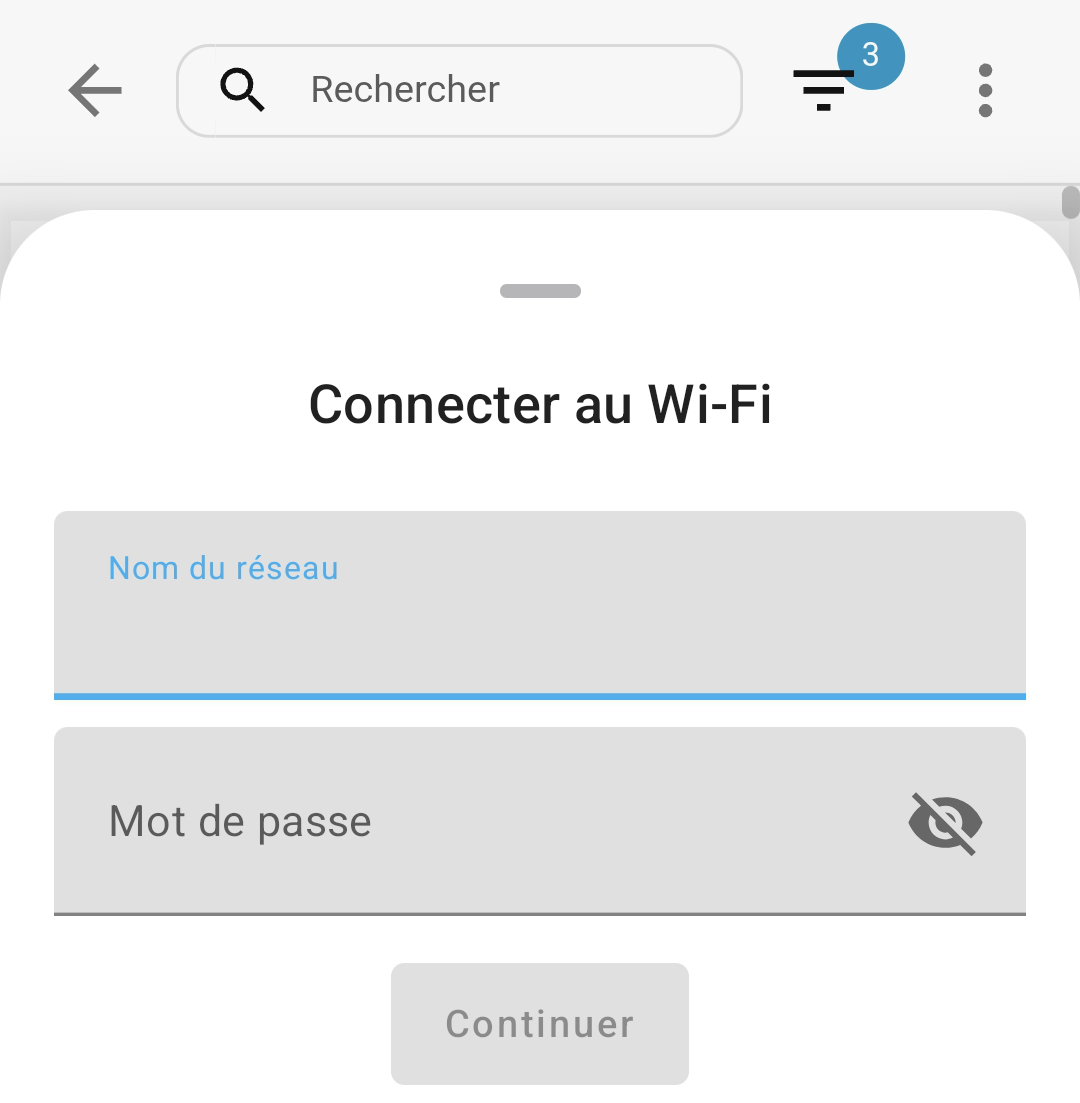
Task: Tap the bottom sheet drag handle
Action: 540,291
